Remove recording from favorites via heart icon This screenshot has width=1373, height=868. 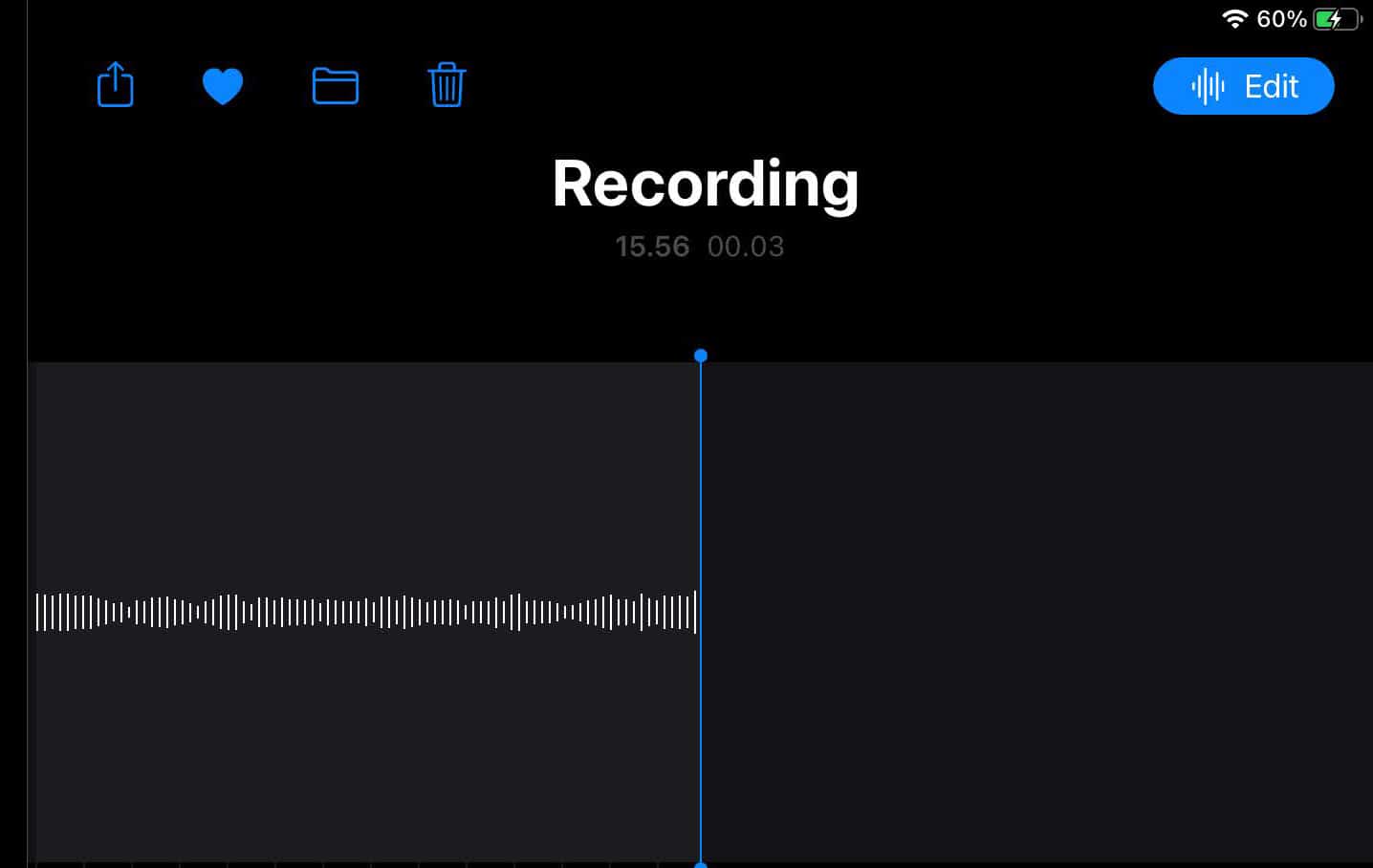coord(223,86)
